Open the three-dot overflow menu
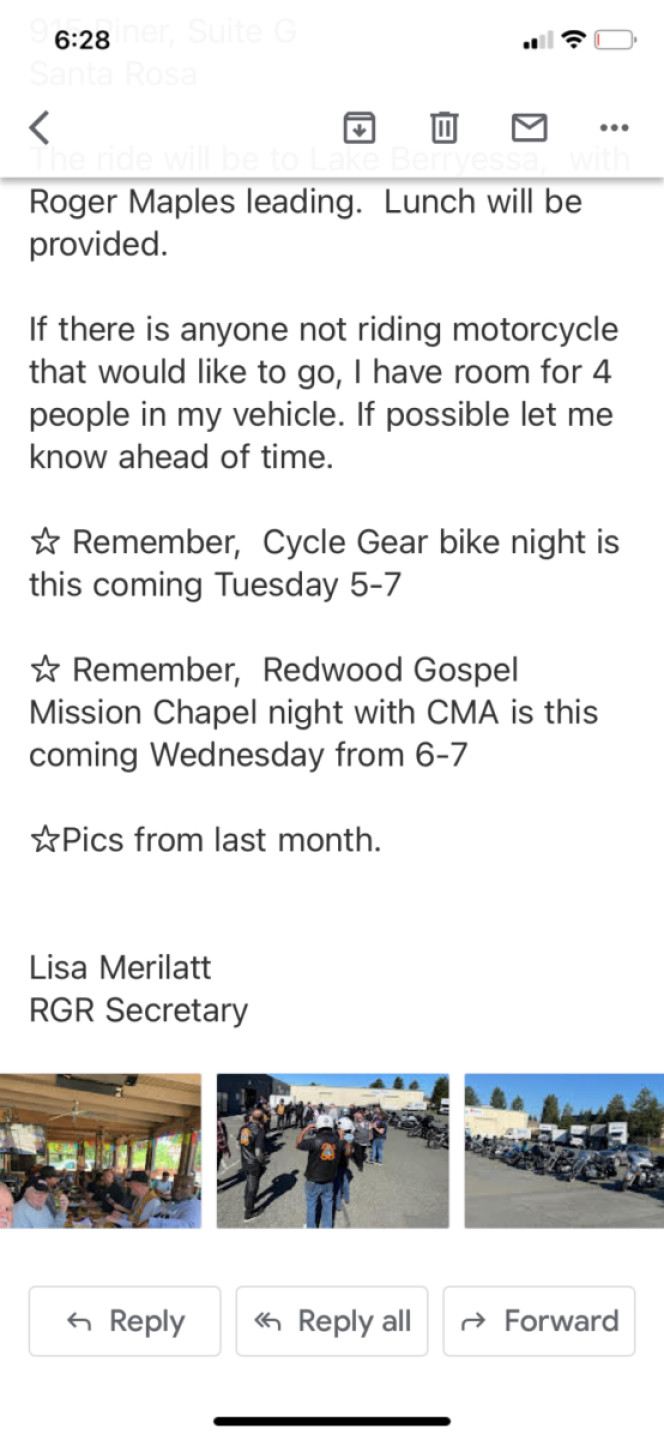The image size is (664, 1440). pyautogui.click(x=613, y=127)
